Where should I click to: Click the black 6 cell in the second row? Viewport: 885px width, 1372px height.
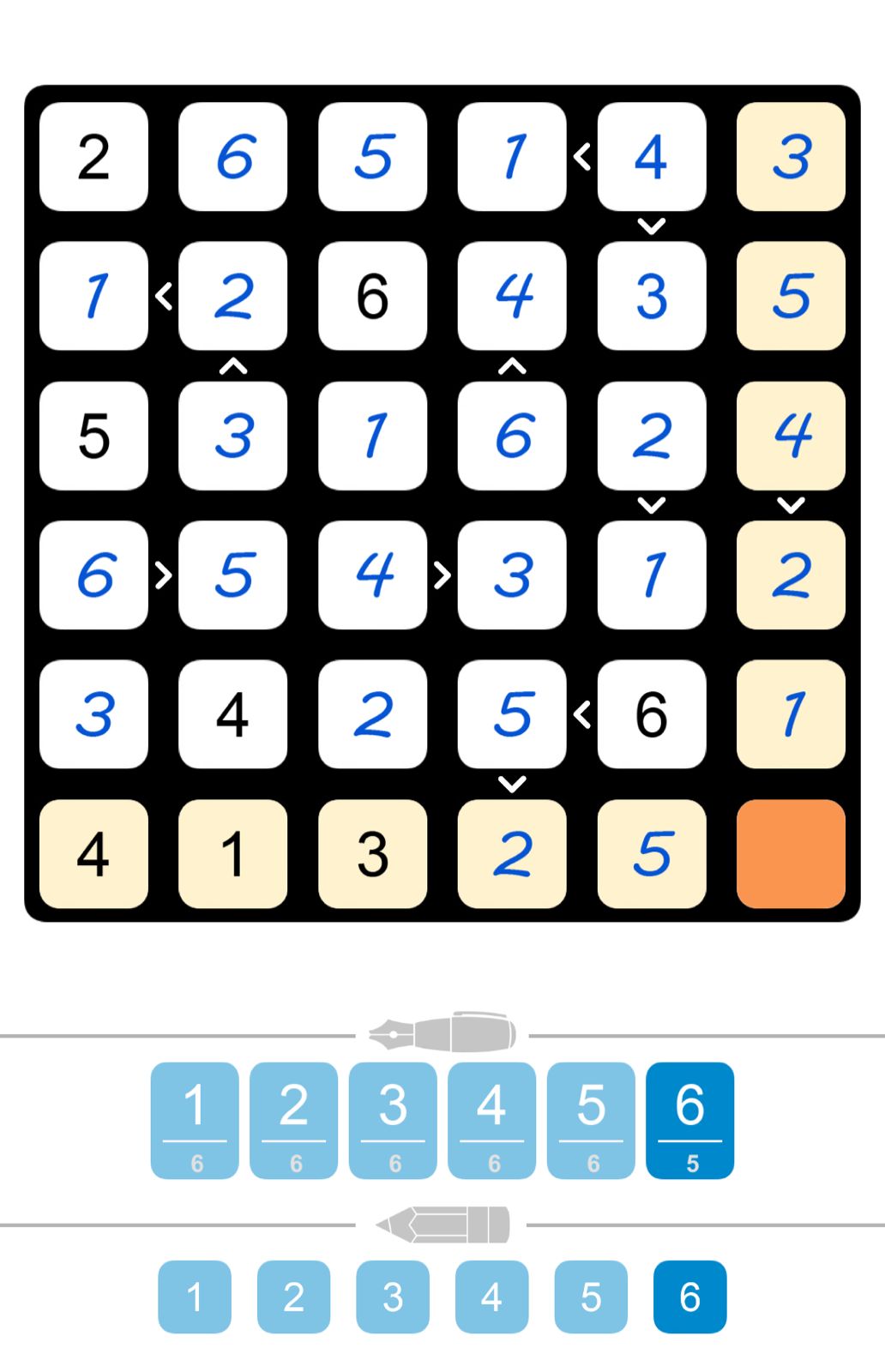[372, 296]
